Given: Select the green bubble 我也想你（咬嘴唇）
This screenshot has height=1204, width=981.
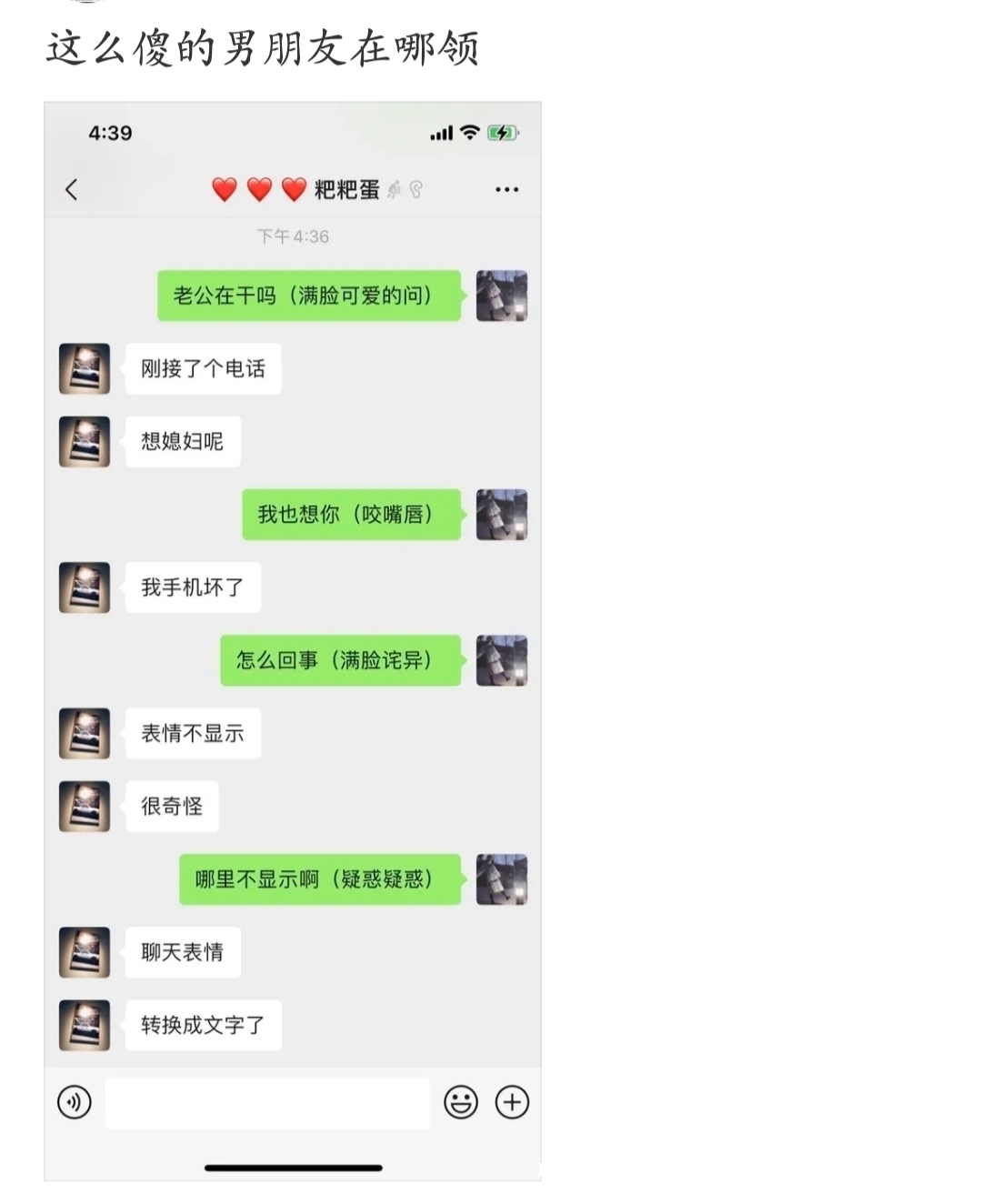Looking at the screenshot, I should coord(350,514).
